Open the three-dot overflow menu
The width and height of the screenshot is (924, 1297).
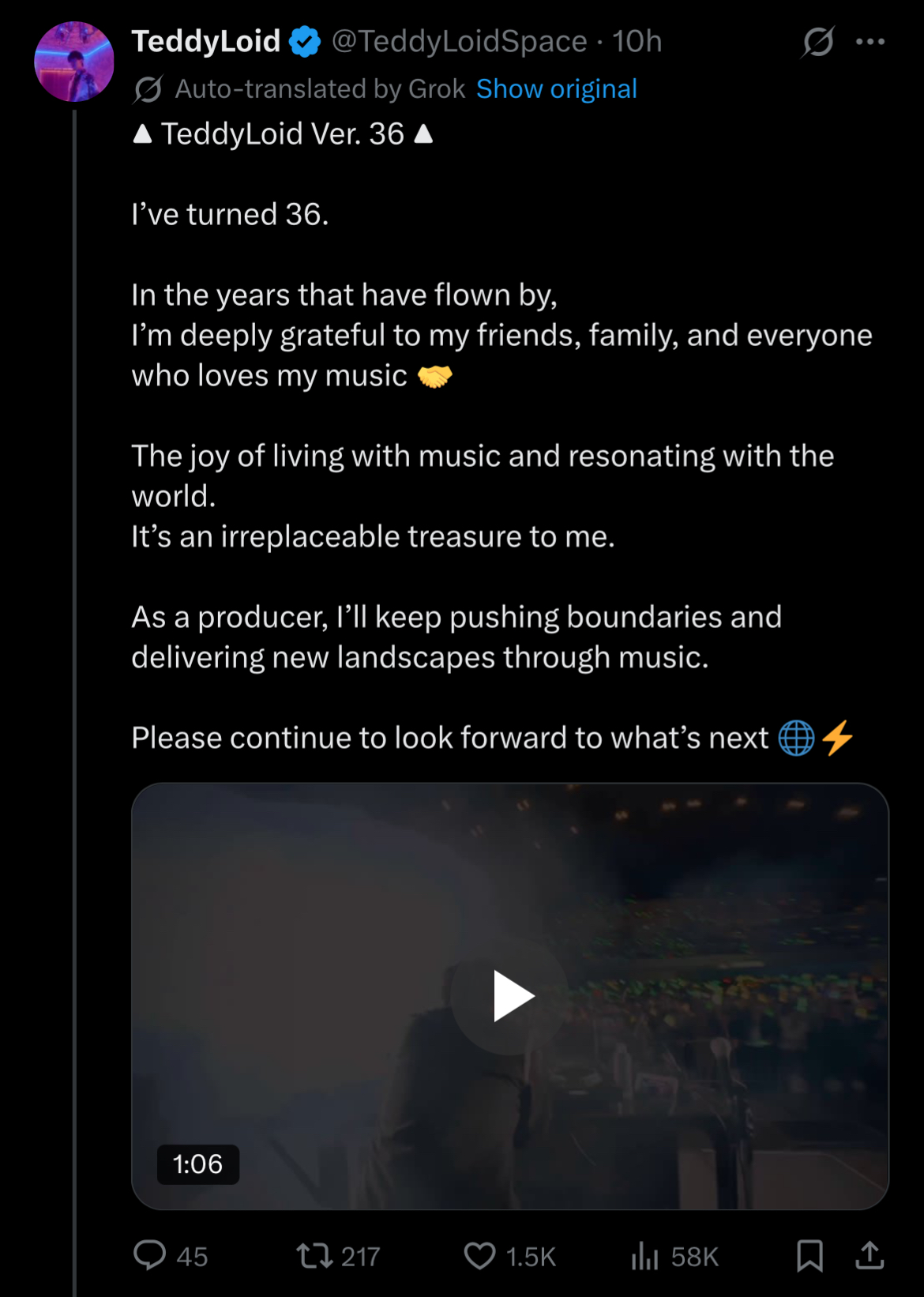click(x=870, y=42)
